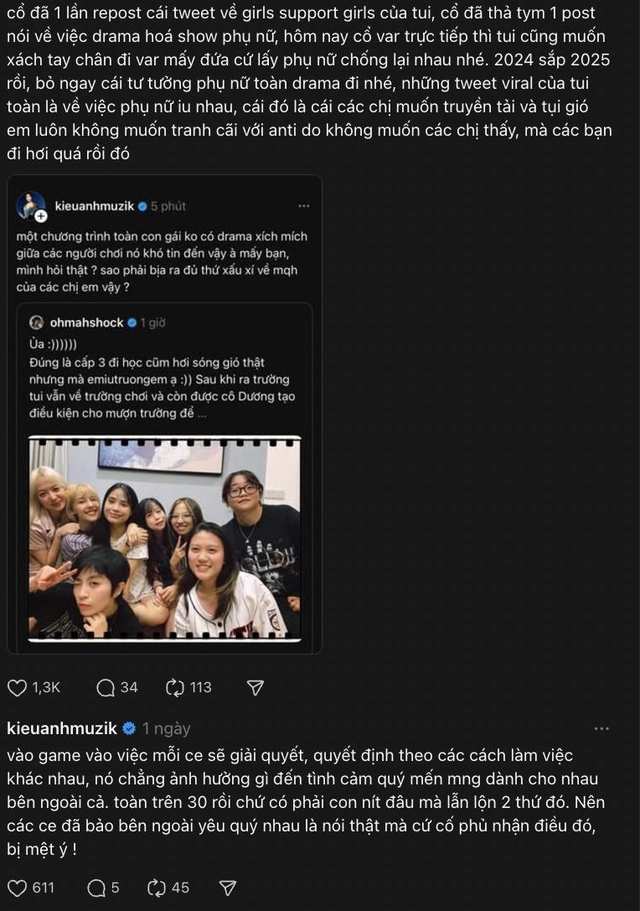The width and height of the screenshot is (640, 911).
Task: Share kieuanhmuzik's post with 611 likes
Action: (228, 887)
